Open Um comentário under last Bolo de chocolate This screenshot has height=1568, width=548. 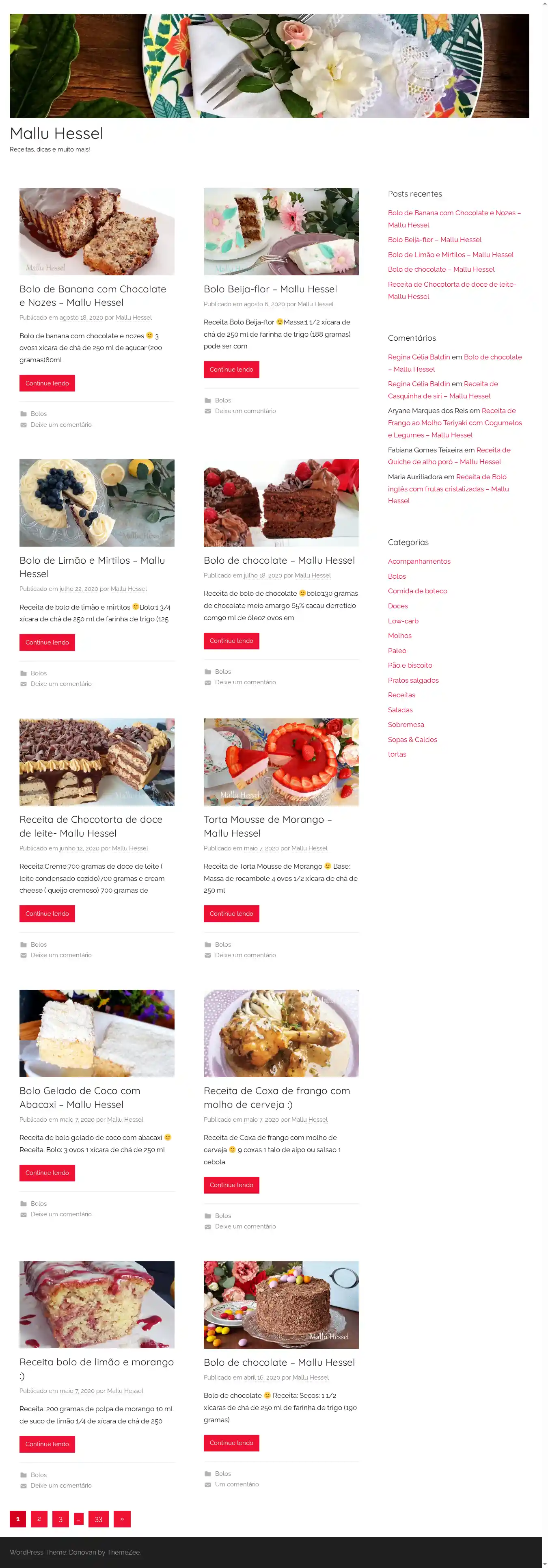coord(237,1485)
